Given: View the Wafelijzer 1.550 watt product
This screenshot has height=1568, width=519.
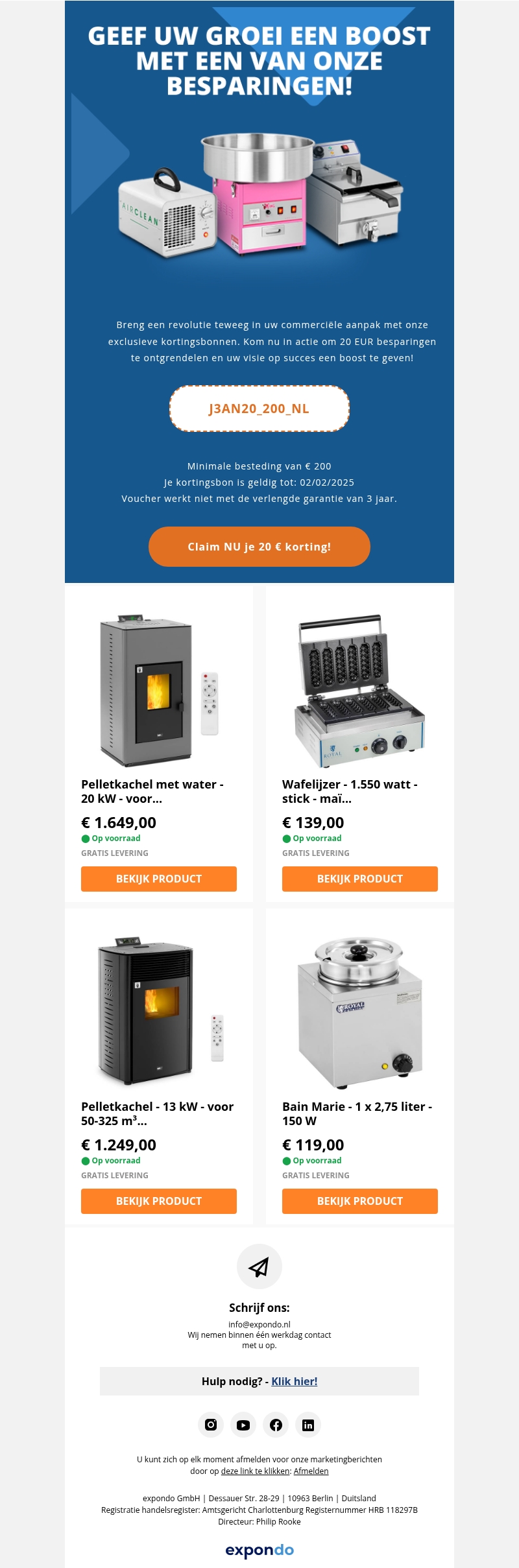Looking at the screenshot, I should 360,879.
